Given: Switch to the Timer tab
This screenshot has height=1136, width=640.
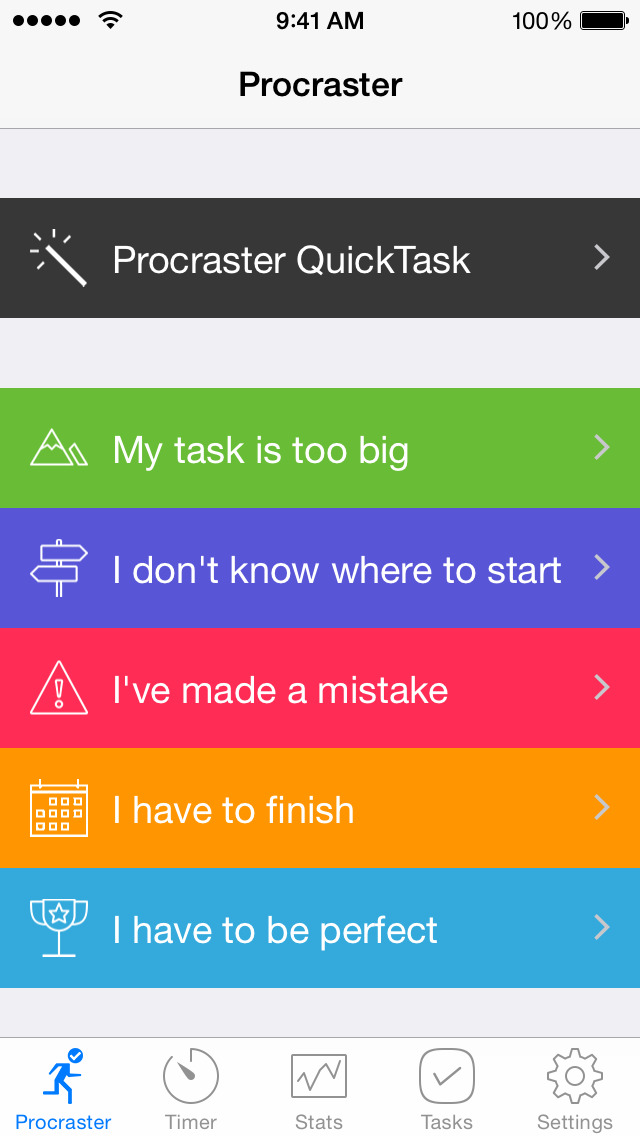Looking at the screenshot, I should [x=191, y=1088].
